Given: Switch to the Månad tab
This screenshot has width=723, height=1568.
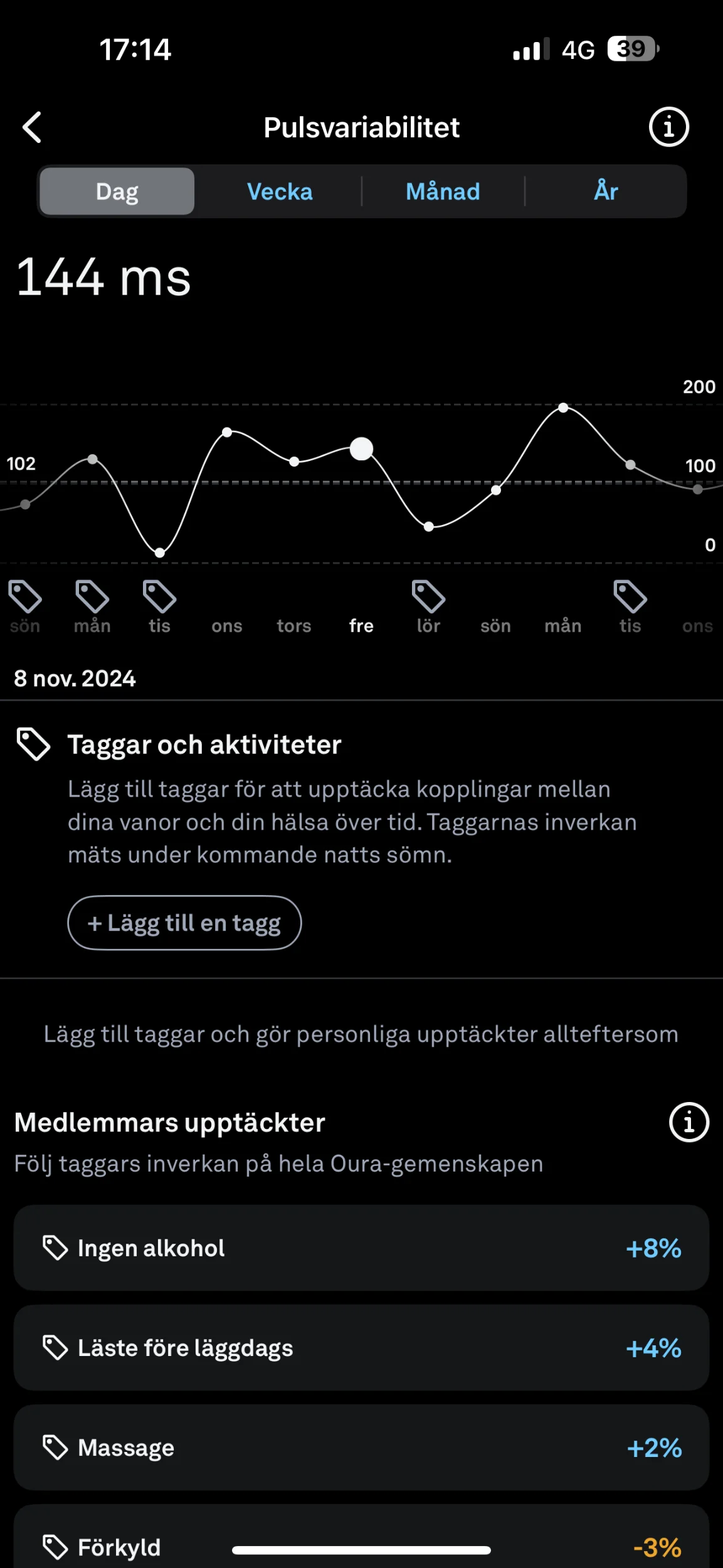Looking at the screenshot, I should [443, 191].
